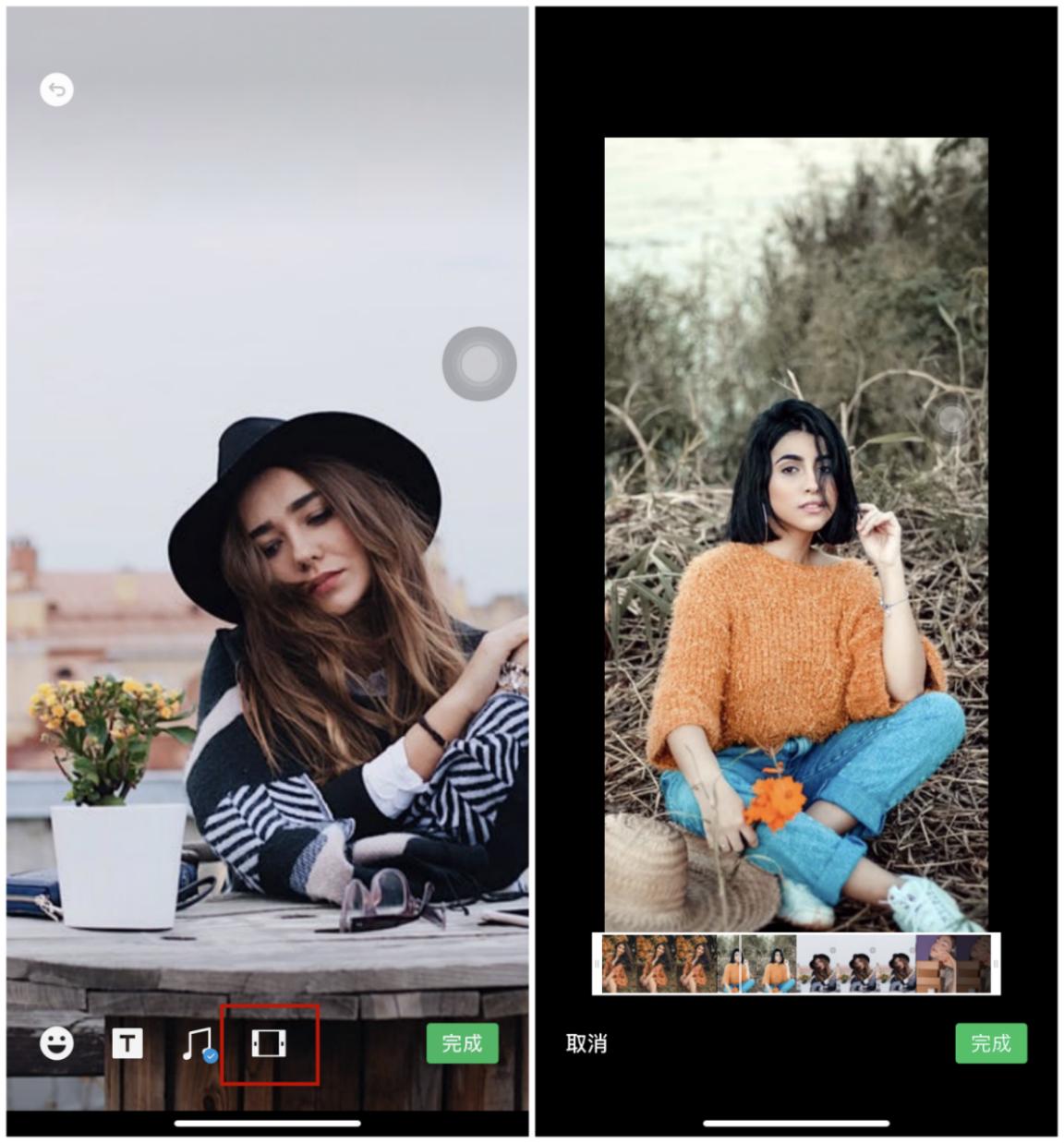Add text with the T icon
Screen dimensions: 1064x1143
coord(127,1044)
